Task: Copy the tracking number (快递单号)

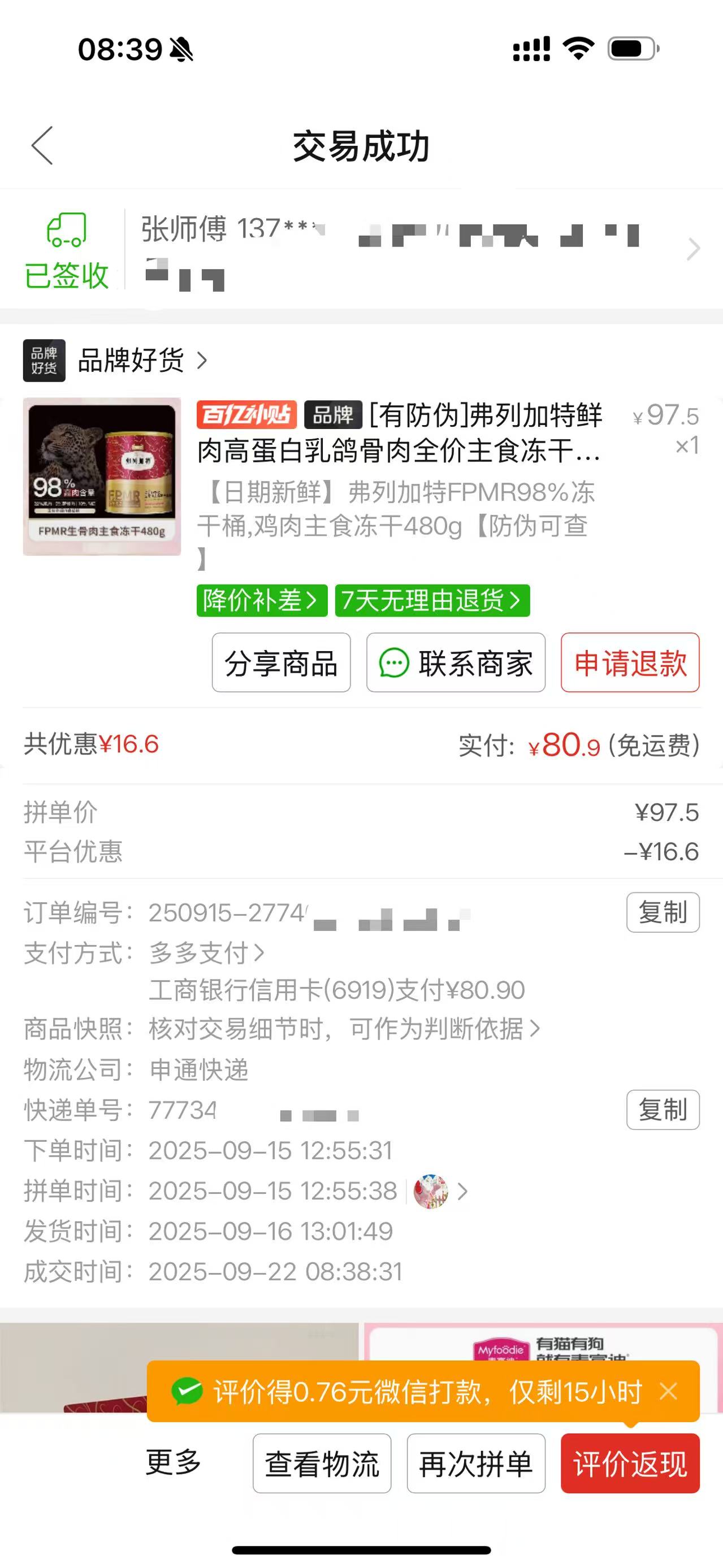Action: [663, 1110]
